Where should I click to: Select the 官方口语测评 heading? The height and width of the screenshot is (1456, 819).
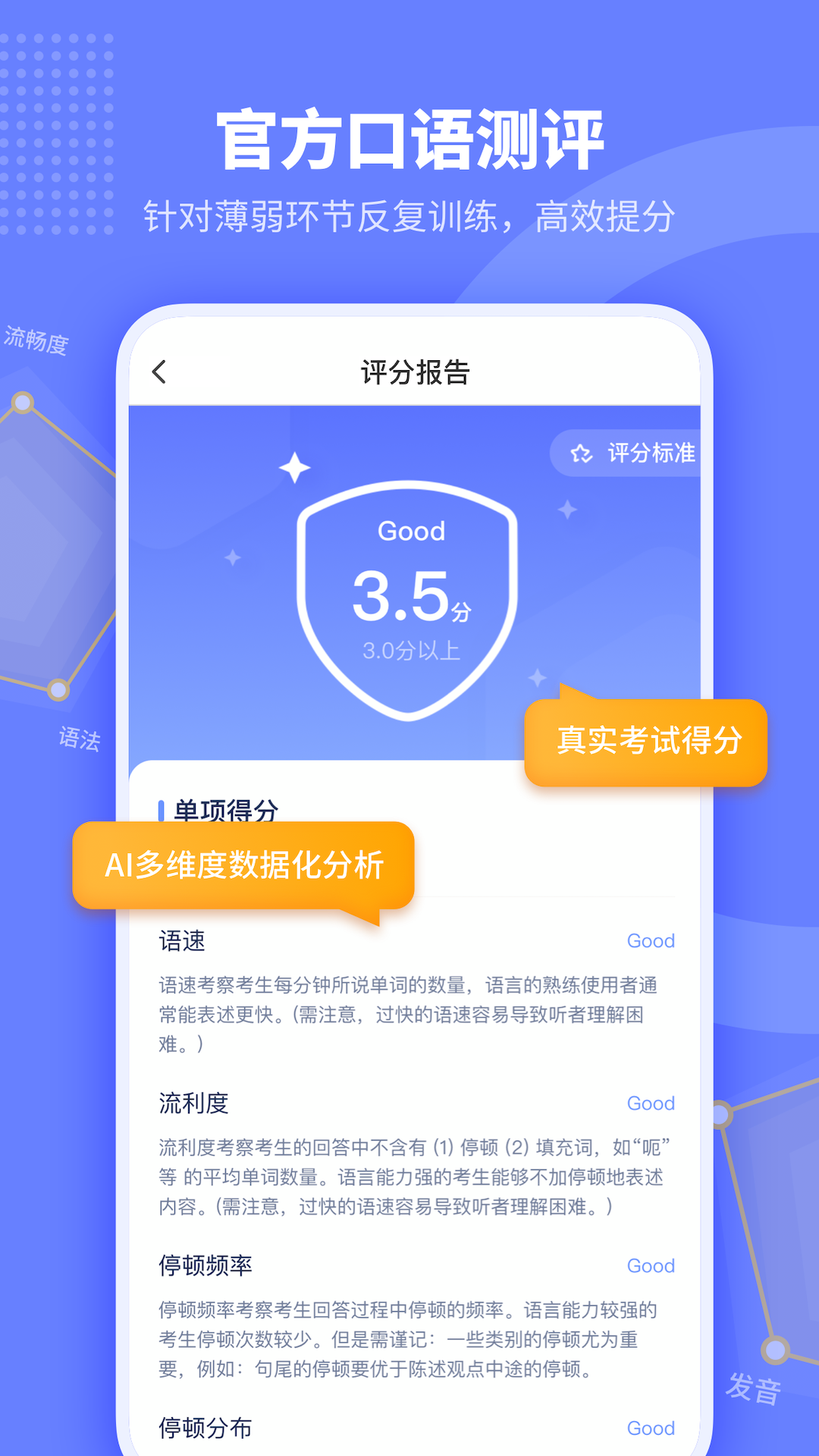click(x=409, y=138)
